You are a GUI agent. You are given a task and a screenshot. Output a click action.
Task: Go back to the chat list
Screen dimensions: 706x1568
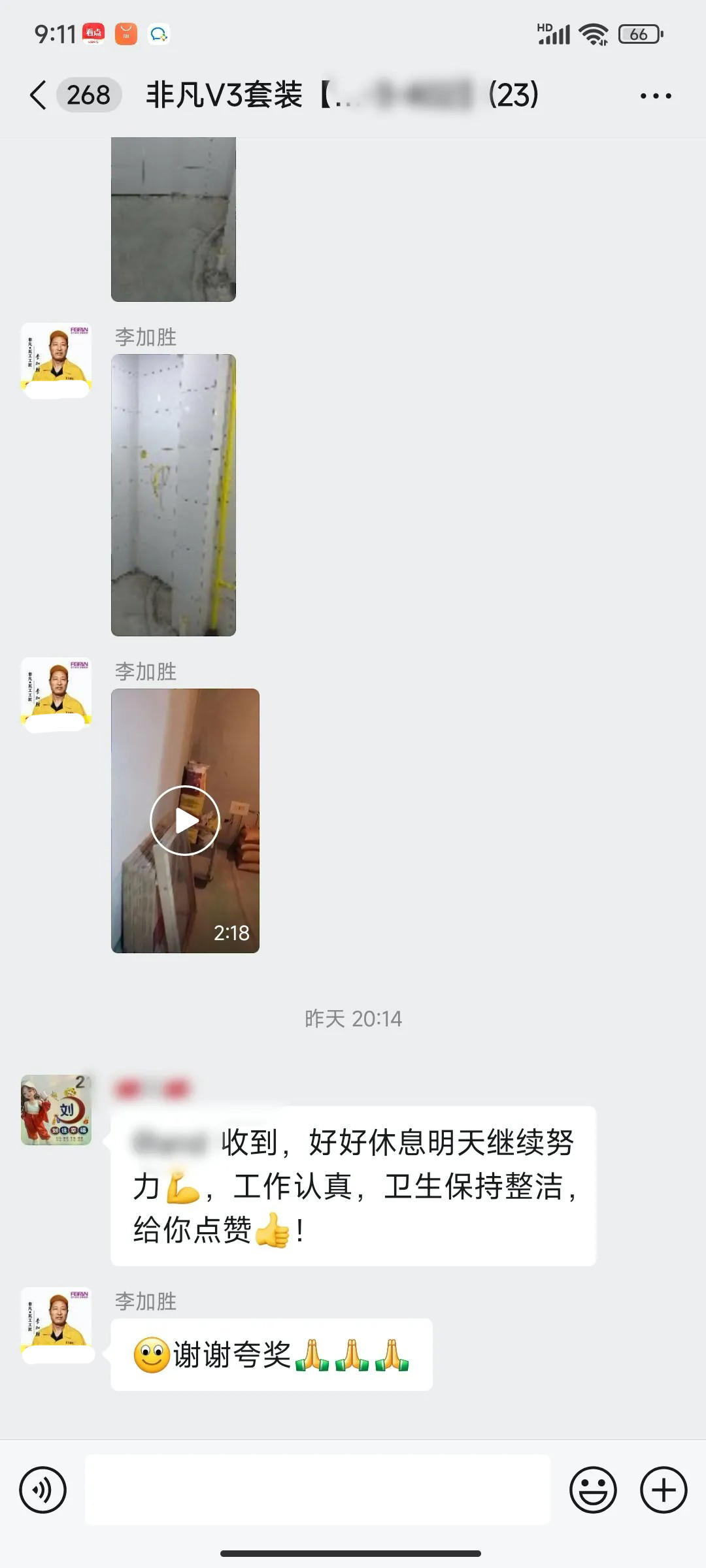38,95
